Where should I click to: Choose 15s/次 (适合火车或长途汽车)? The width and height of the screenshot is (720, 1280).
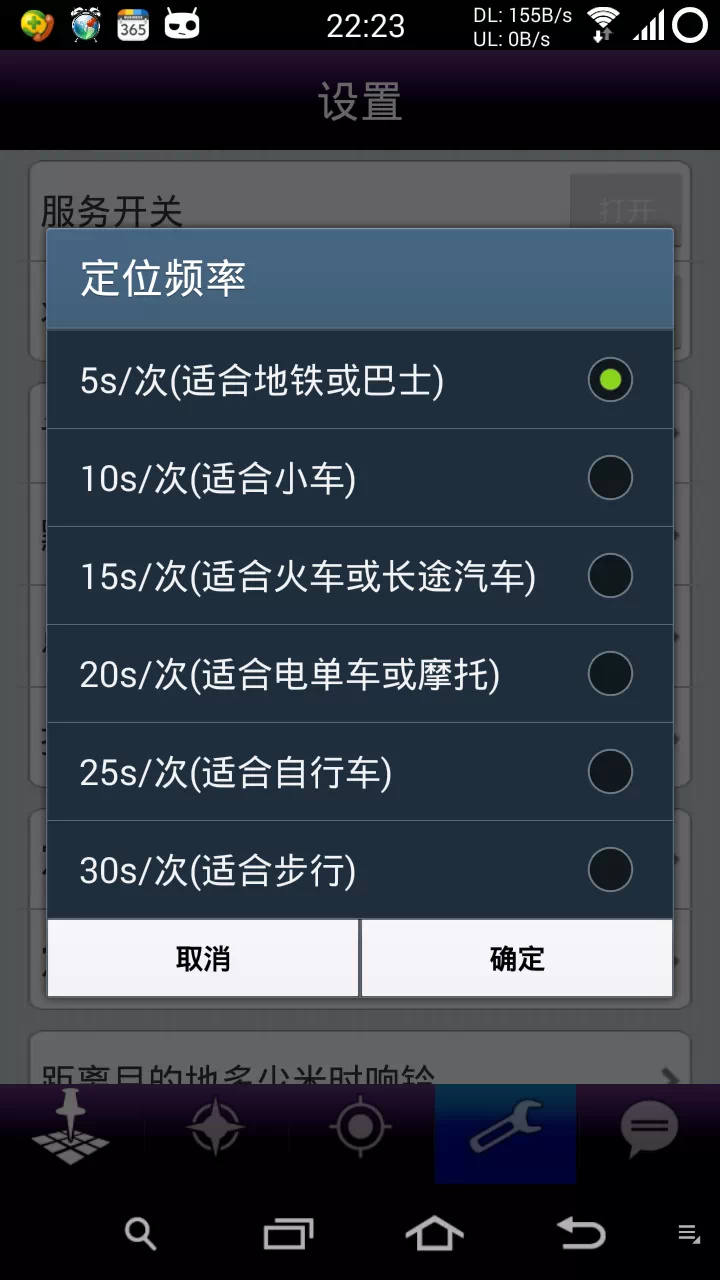(x=360, y=576)
